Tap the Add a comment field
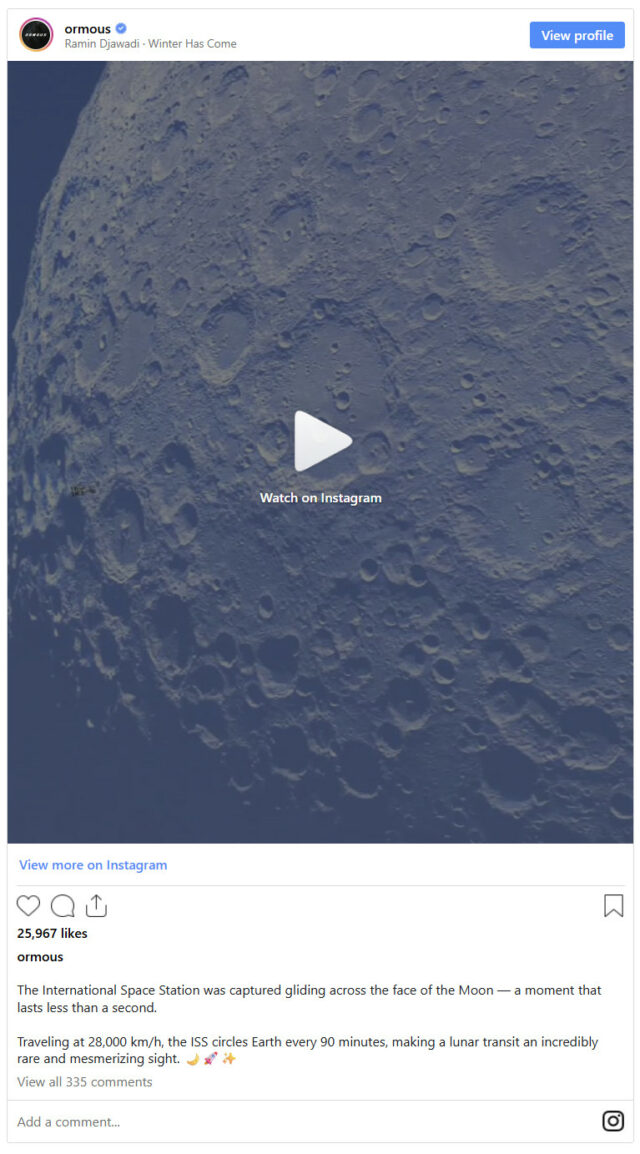The height and width of the screenshot is (1154, 640). pos(300,1122)
